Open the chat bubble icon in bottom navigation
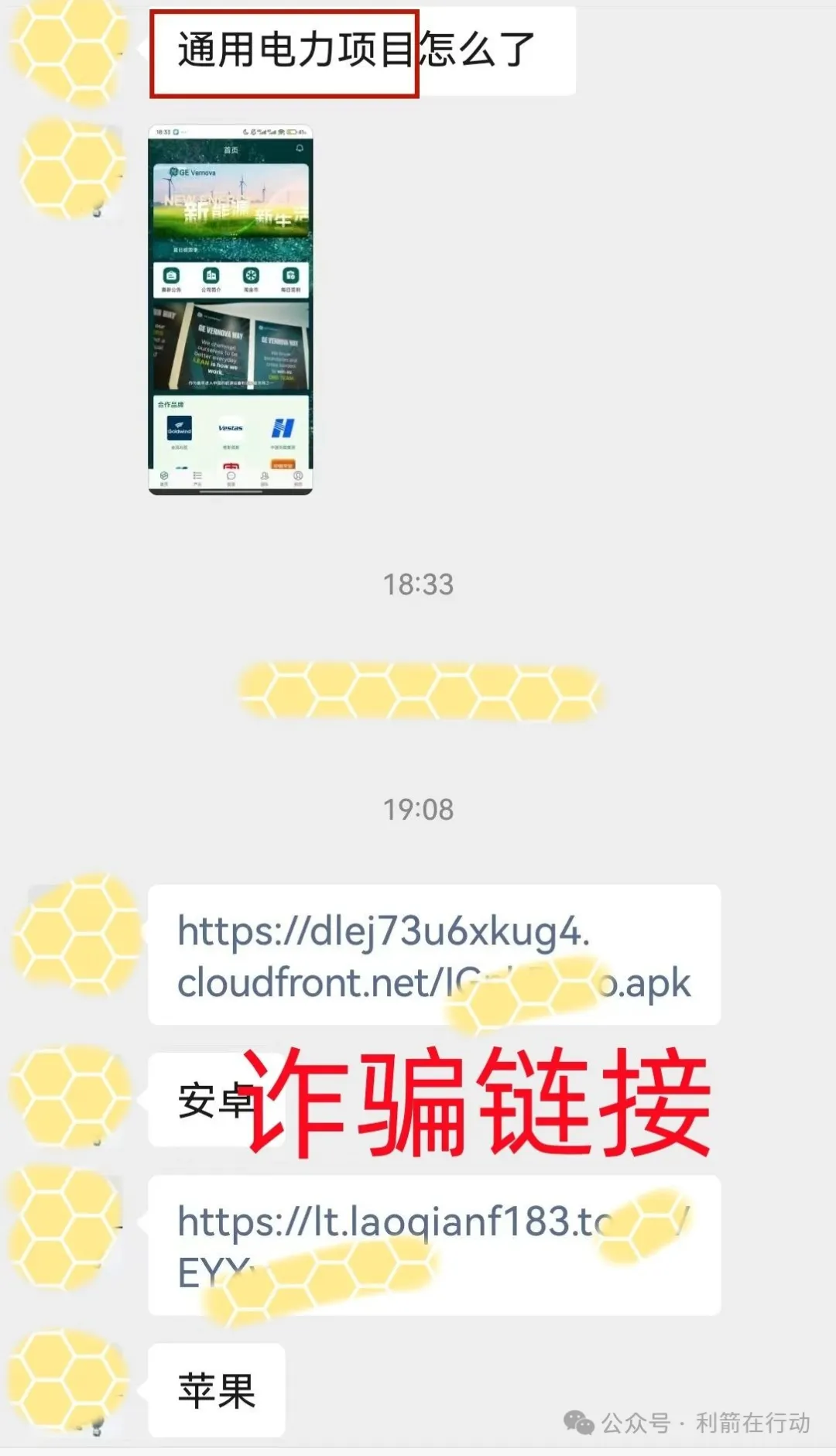 click(231, 476)
